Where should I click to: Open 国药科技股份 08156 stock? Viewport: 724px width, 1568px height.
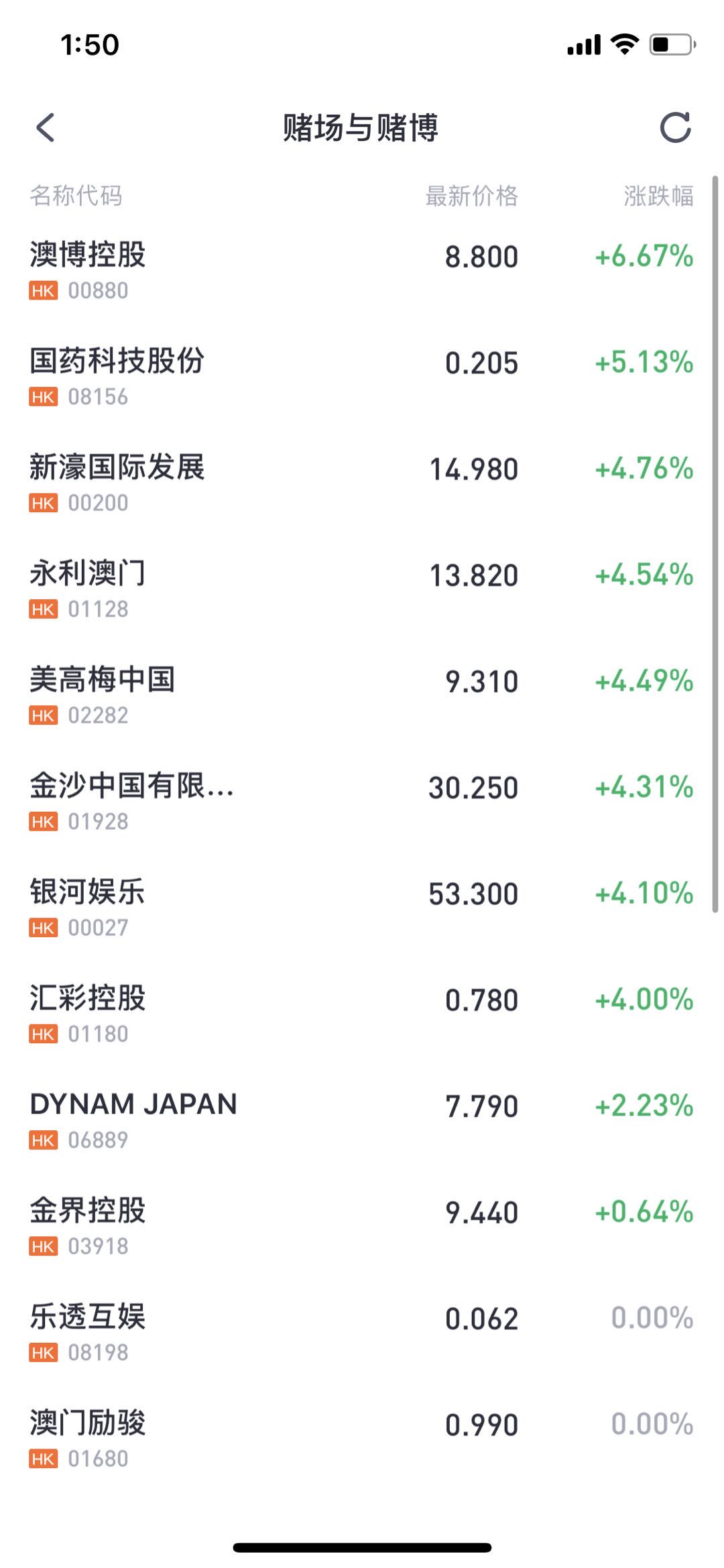[362, 377]
